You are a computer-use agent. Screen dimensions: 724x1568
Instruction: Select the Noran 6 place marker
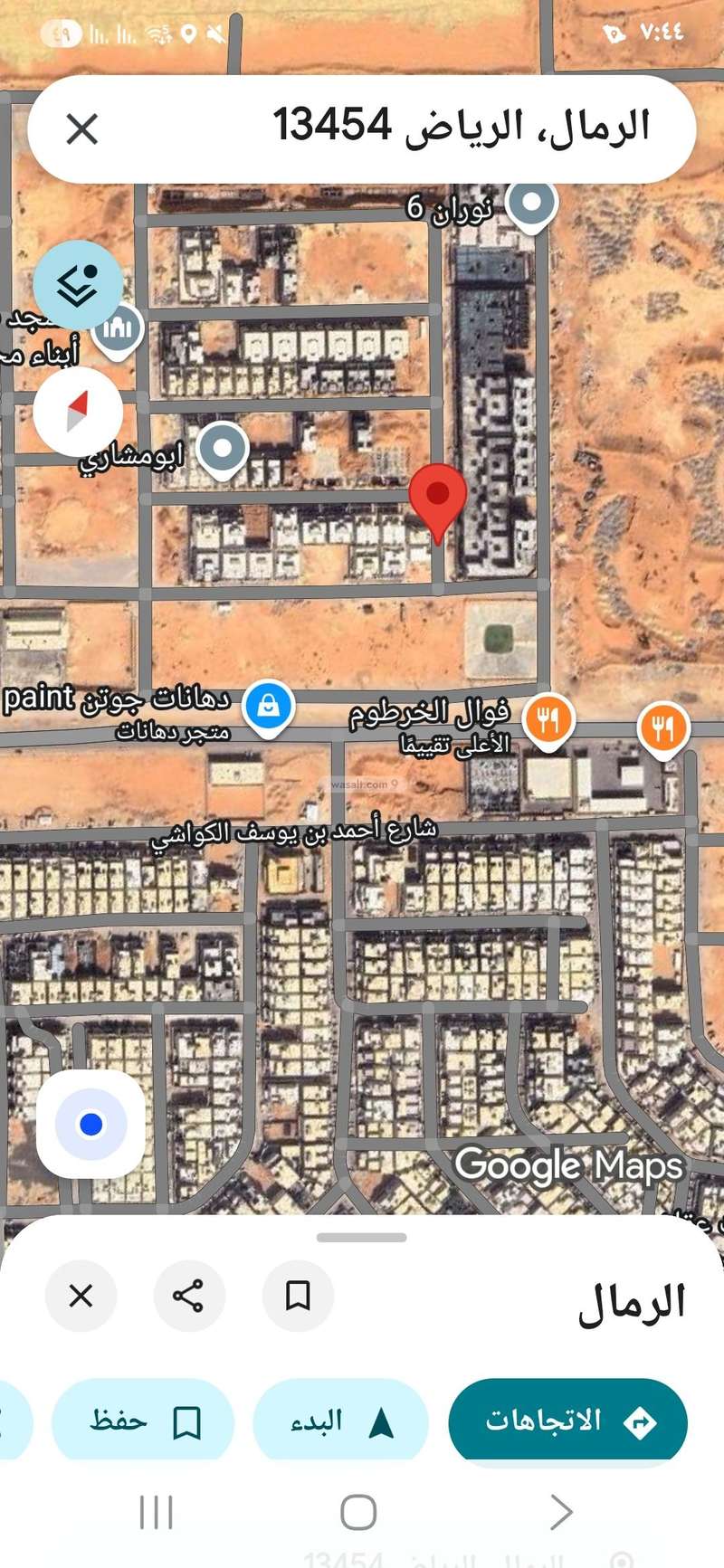point(530,202)
